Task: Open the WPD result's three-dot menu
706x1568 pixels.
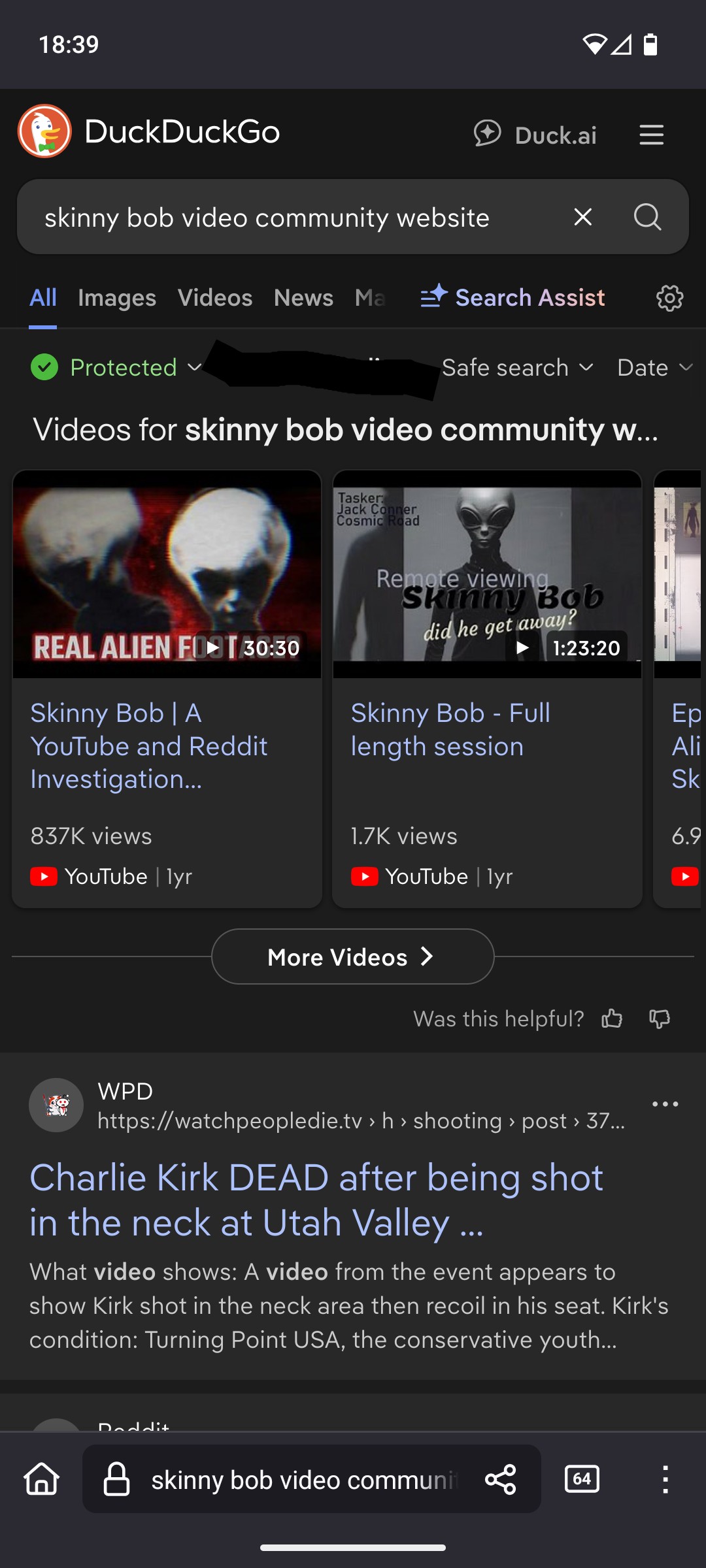Action: pos(665,1104)
